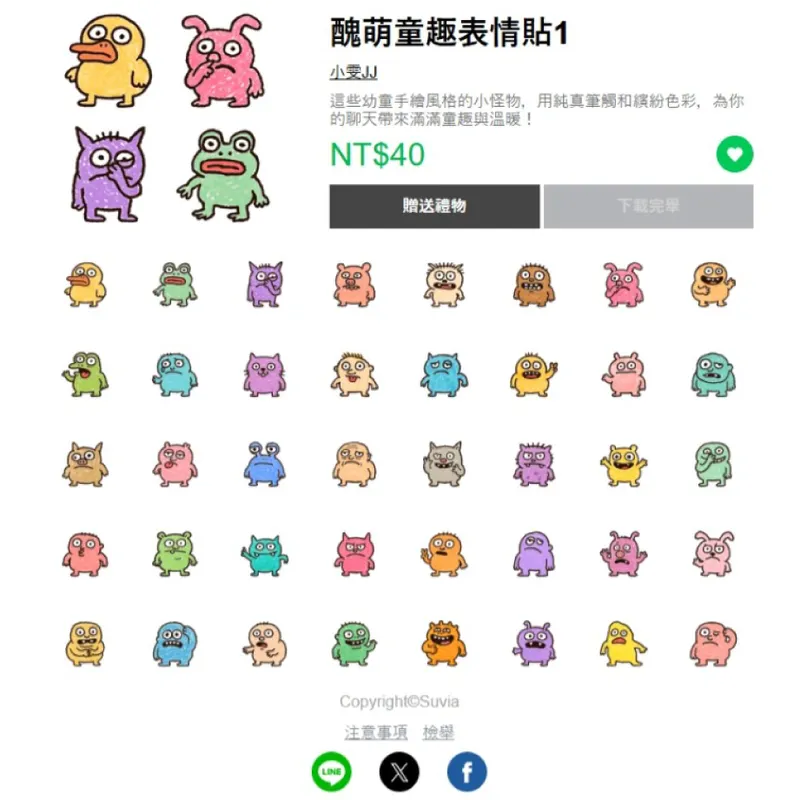Share this sticker set on Facebook

[466, 772]
